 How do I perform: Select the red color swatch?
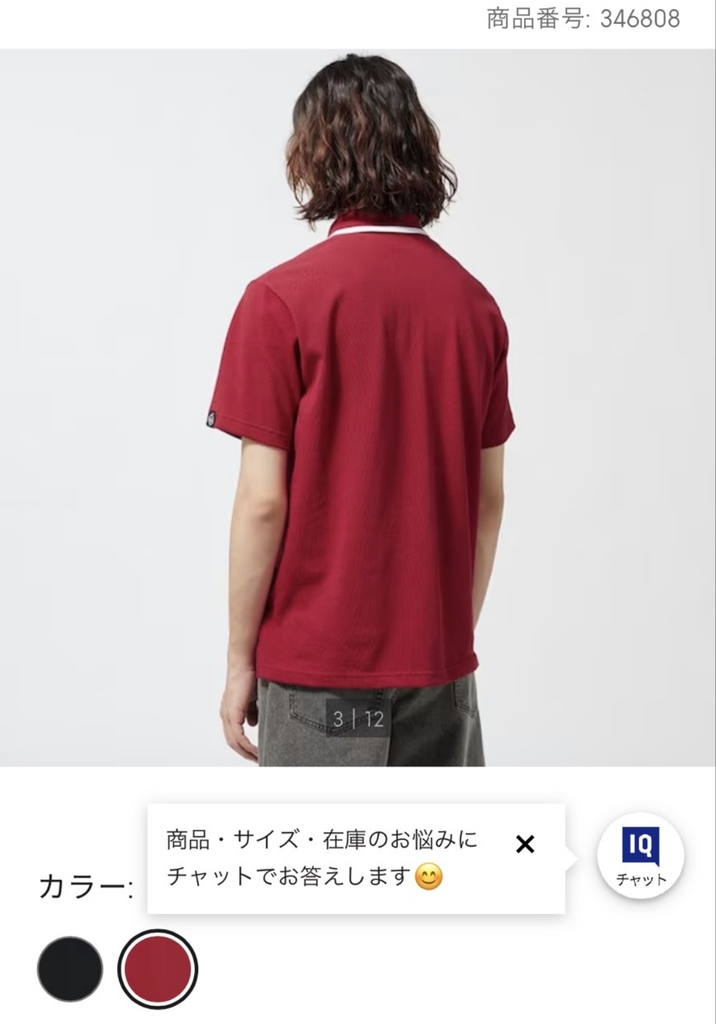click(157, 969)
